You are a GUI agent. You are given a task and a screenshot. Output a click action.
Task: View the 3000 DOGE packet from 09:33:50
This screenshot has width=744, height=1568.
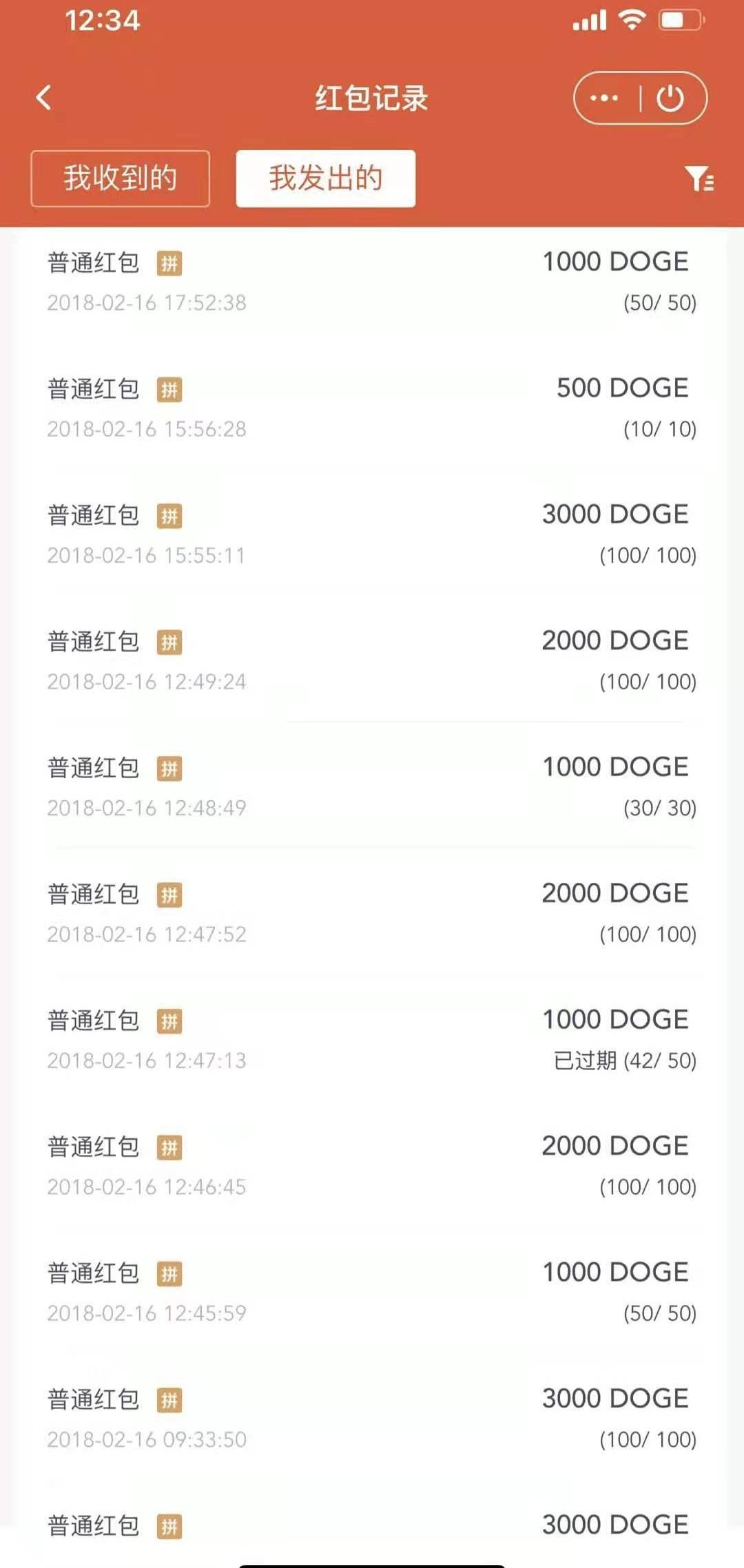[x=372, y=1419]
